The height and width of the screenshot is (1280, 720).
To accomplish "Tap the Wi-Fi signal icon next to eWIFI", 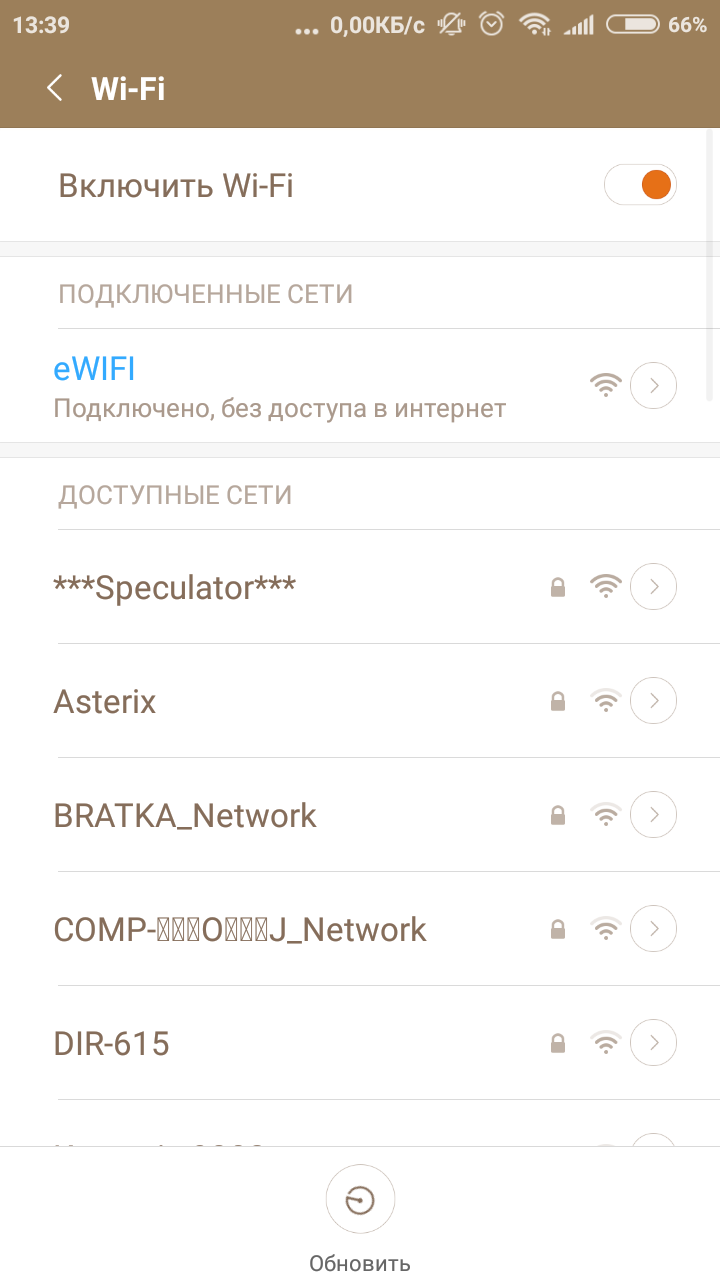I will click(605, 384).
